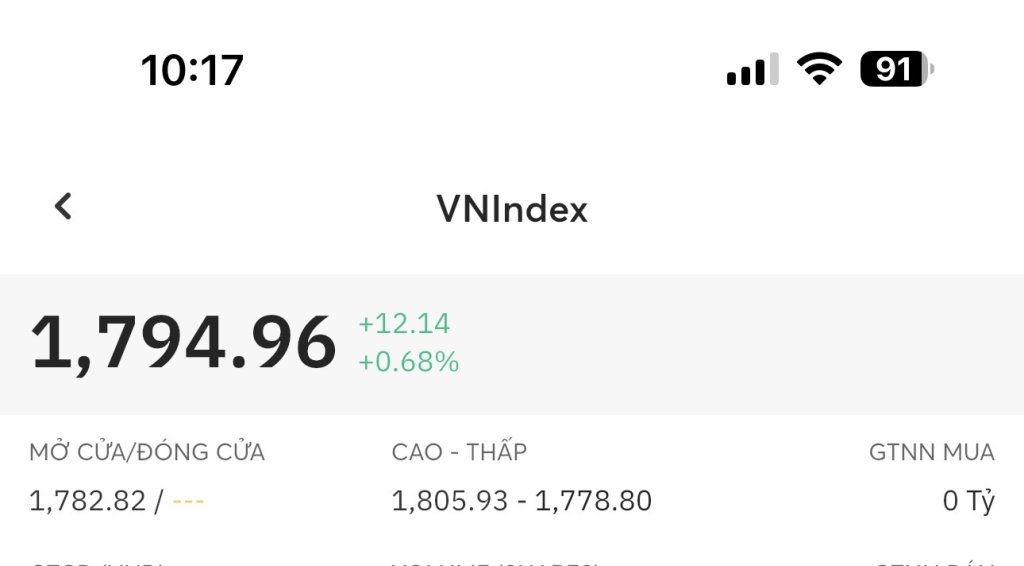Go back from the VNIndex screen
This screenshot has height=566, width=1024.
click(63, 207)
